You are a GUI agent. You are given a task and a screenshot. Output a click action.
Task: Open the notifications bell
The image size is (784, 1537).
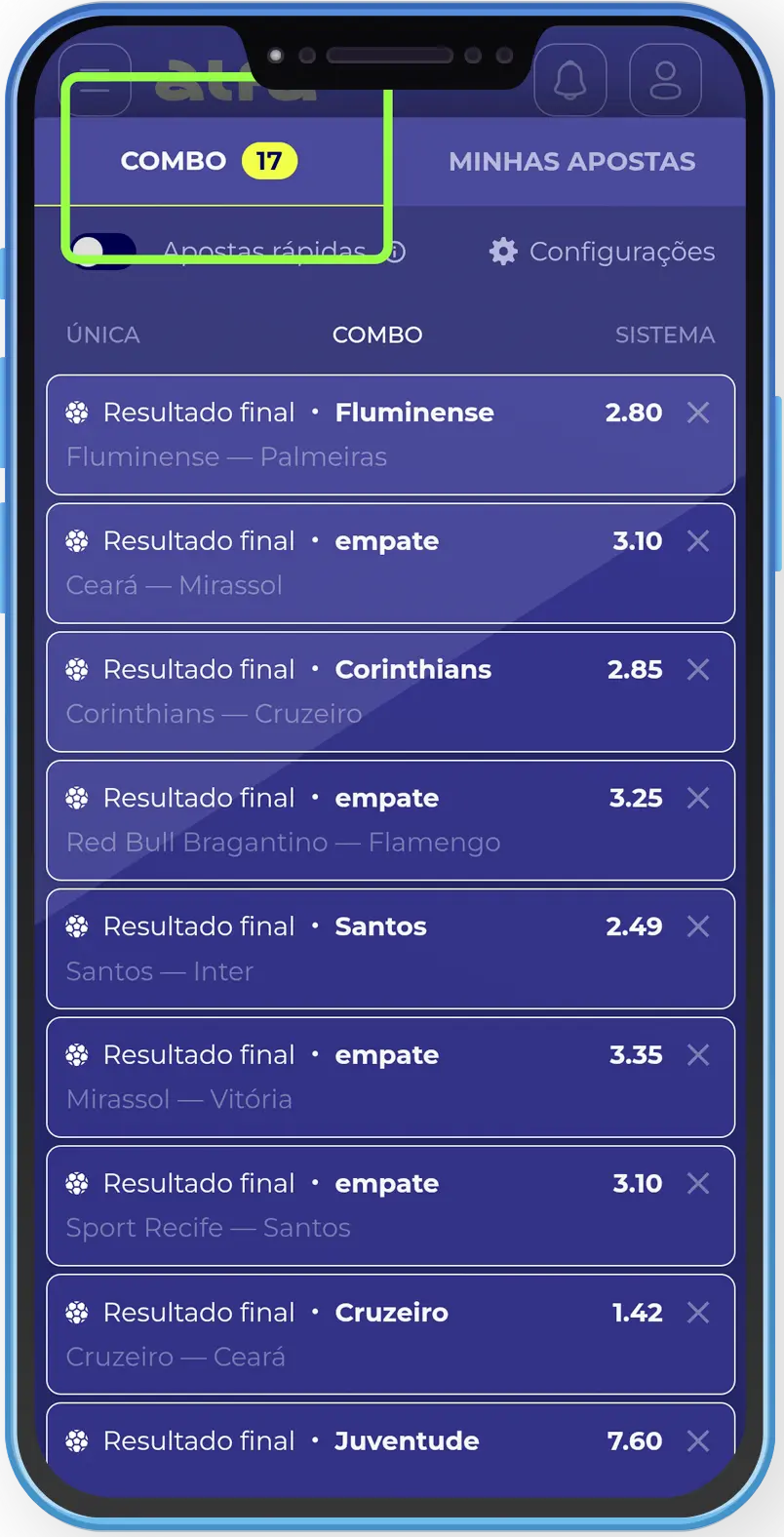(570, 80)
